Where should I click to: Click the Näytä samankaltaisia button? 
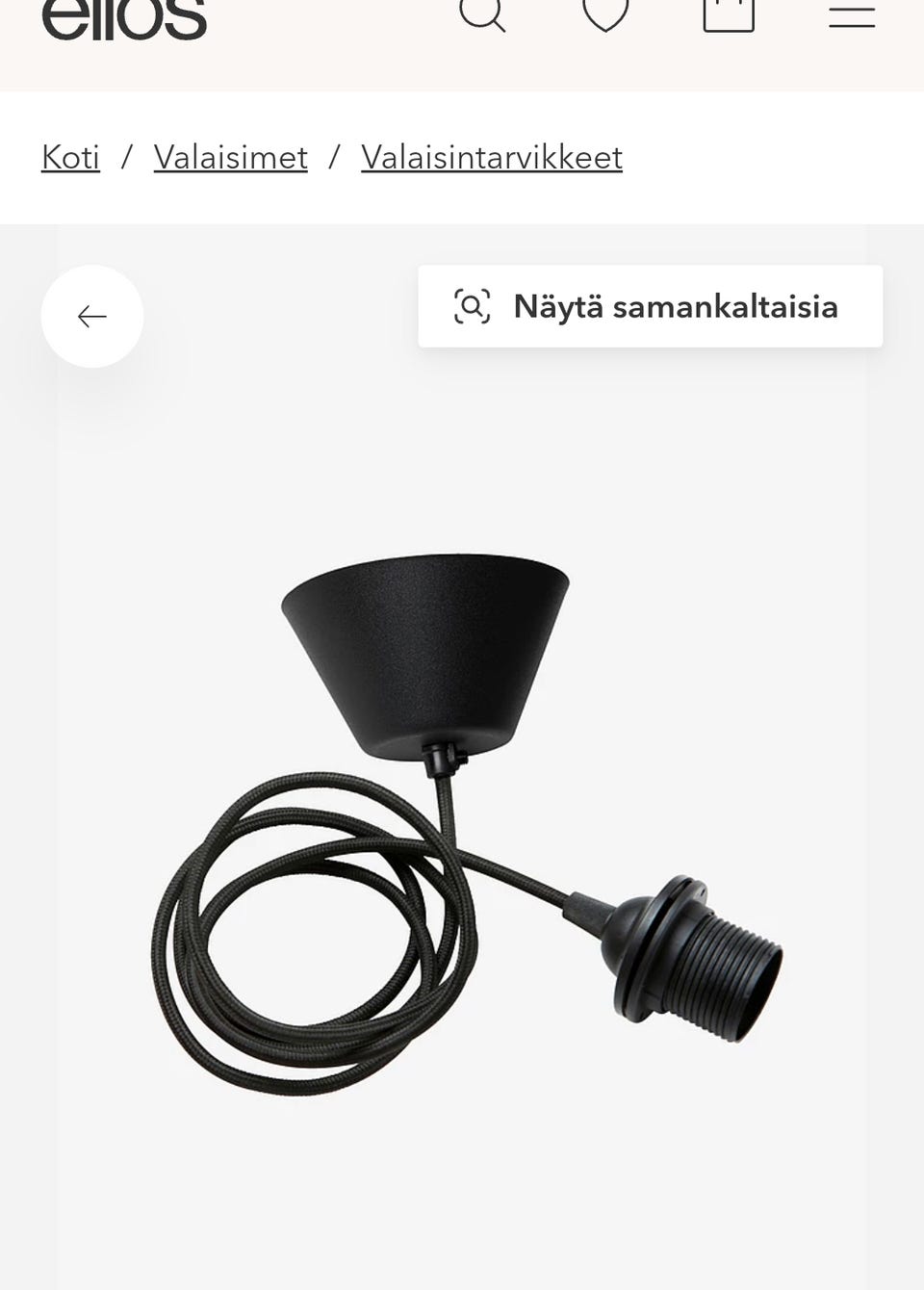pos(650,306)
